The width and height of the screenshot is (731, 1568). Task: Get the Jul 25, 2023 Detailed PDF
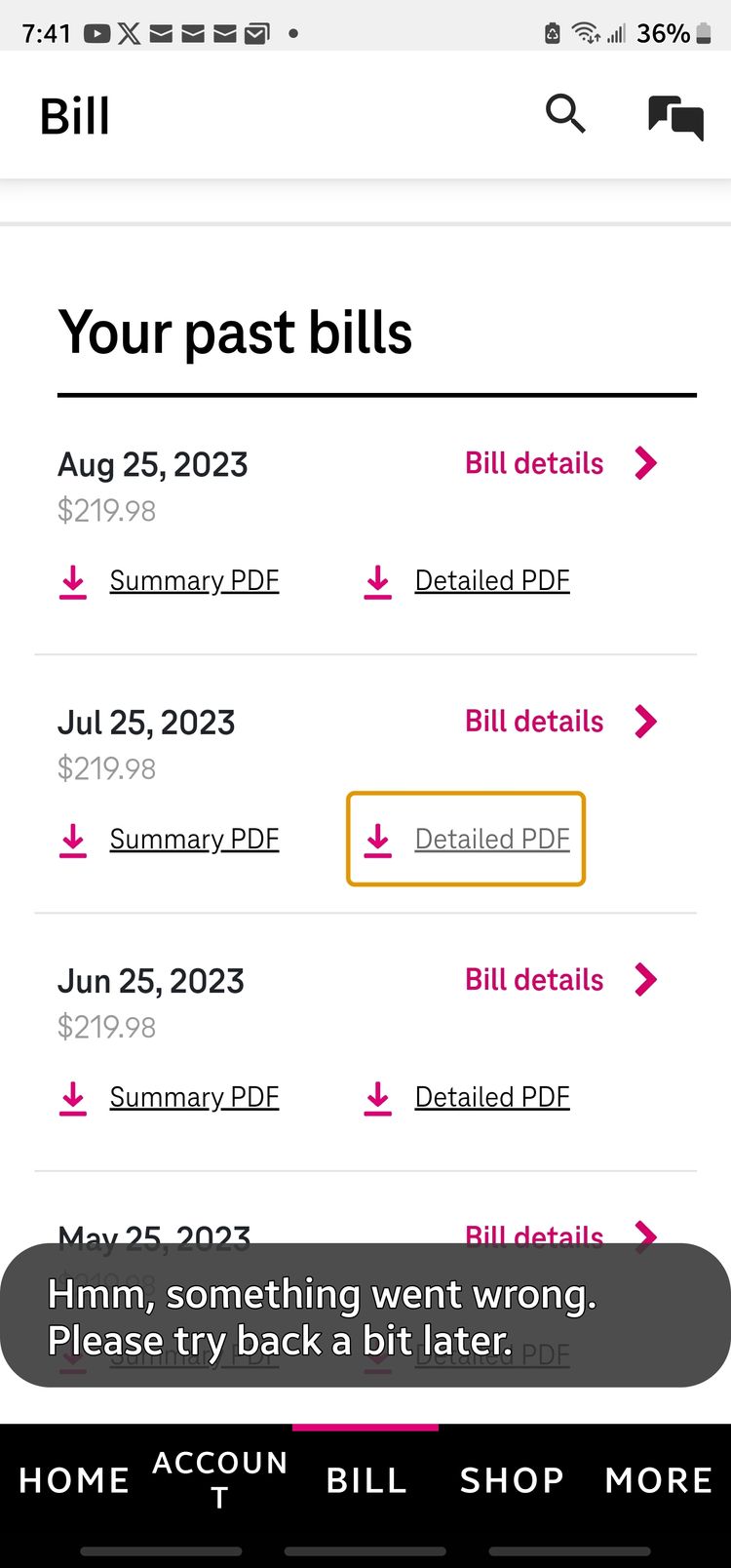(x=466, y=840)
